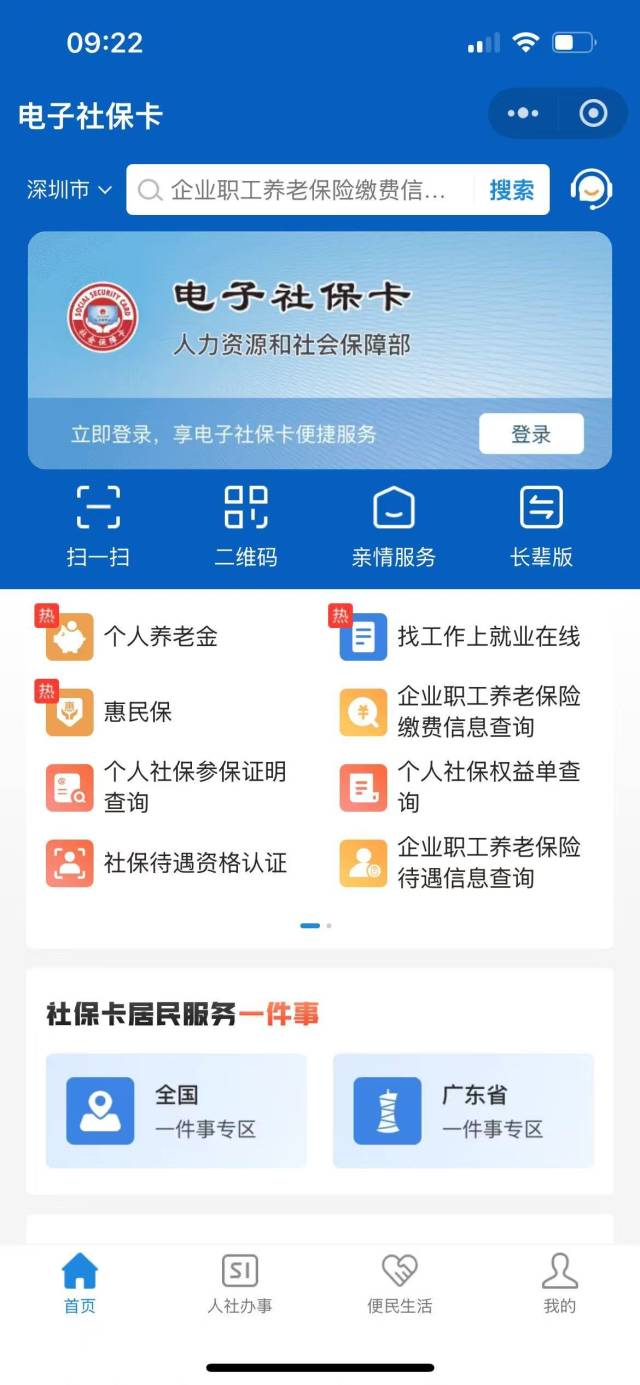Screen dimensions: 640x1385
Task: Tap the 登录 button
Action: click(x=530, y=434)
